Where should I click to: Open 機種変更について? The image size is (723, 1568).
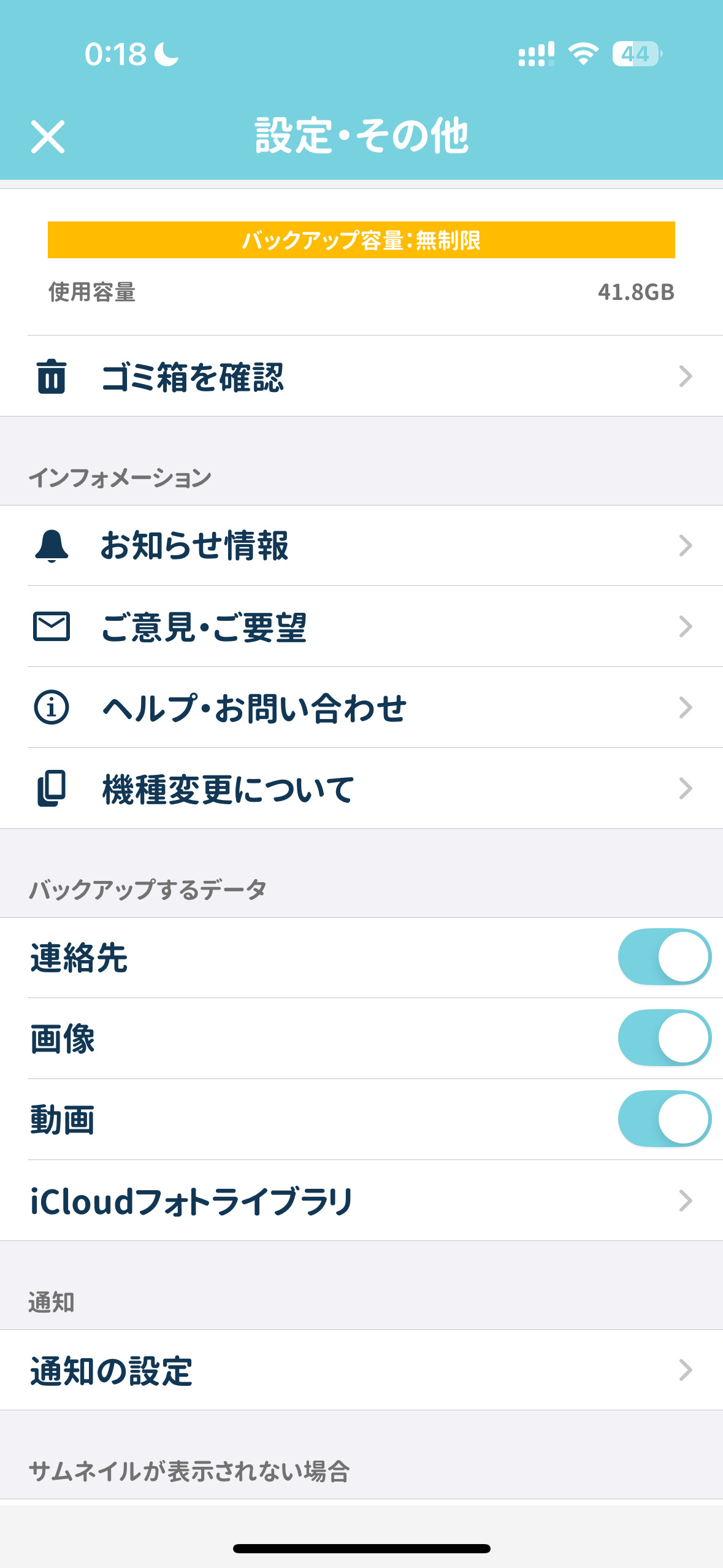coord(361,788)
